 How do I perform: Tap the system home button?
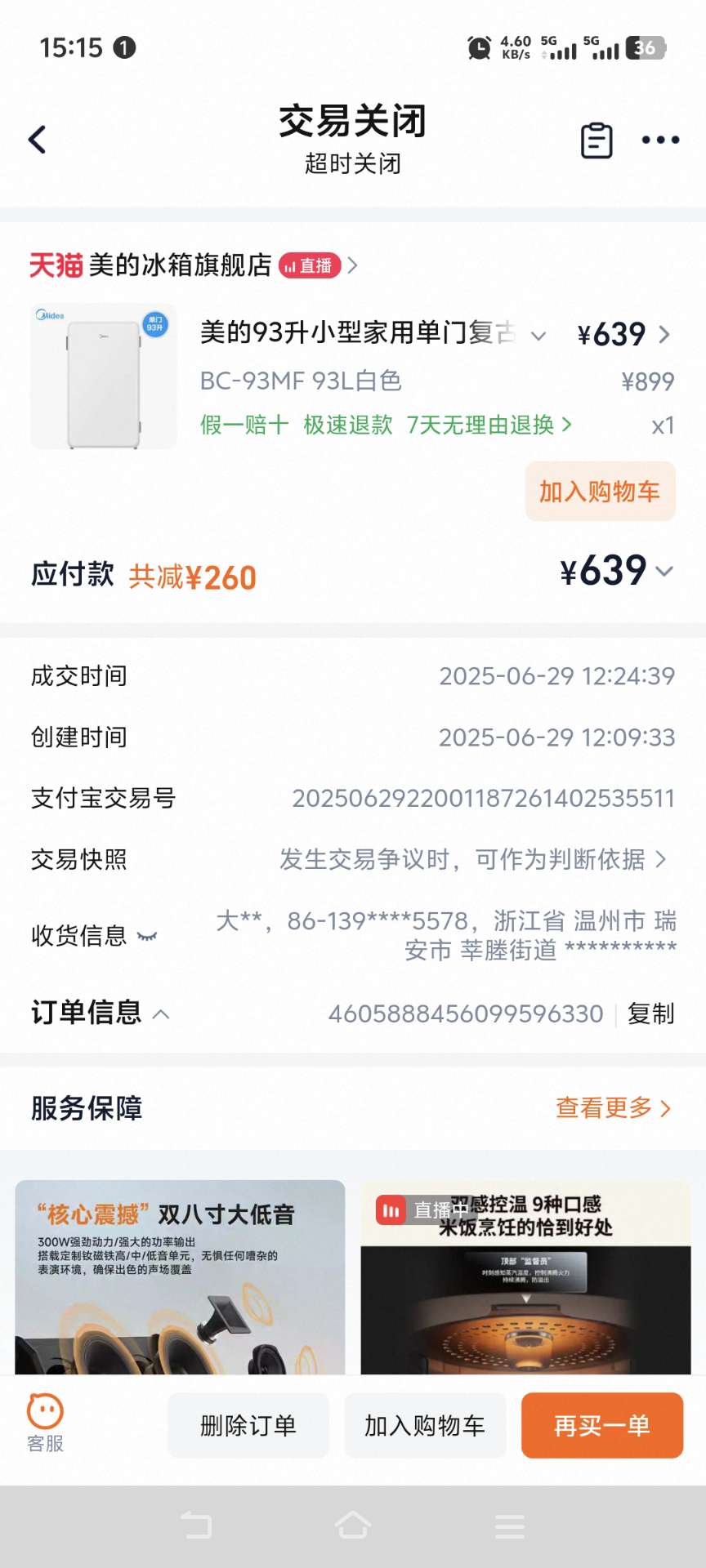[x=353, y=1526]
